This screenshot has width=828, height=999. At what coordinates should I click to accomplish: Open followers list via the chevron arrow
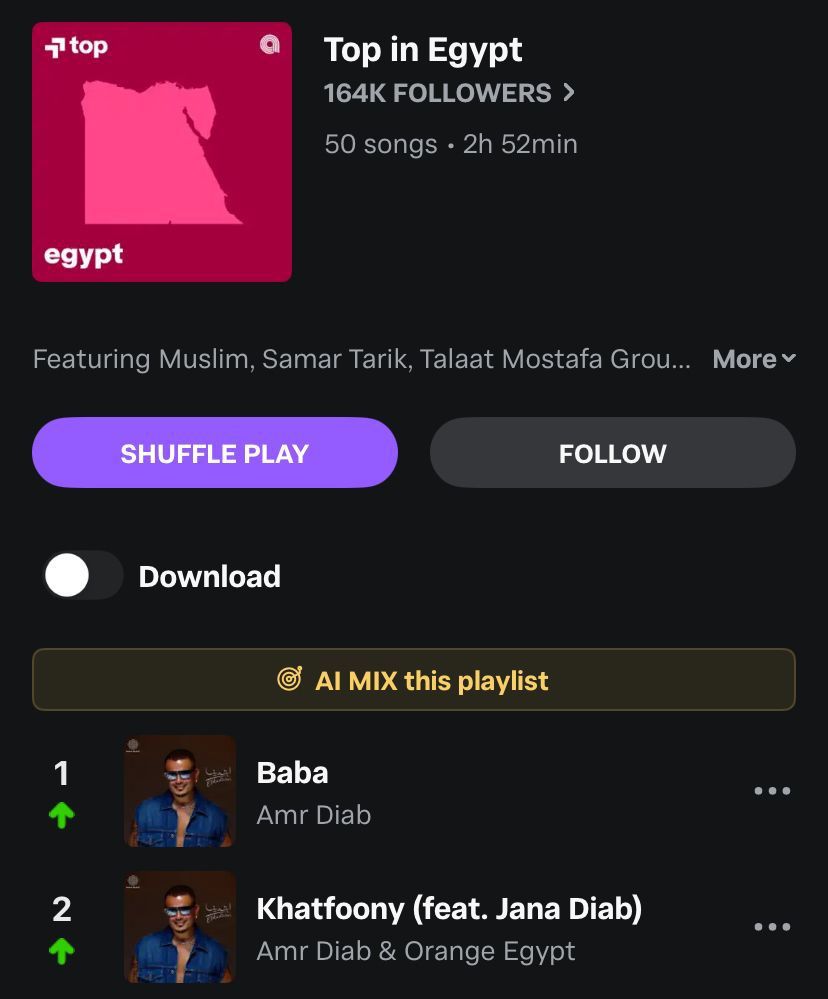(x=568, y=92)
